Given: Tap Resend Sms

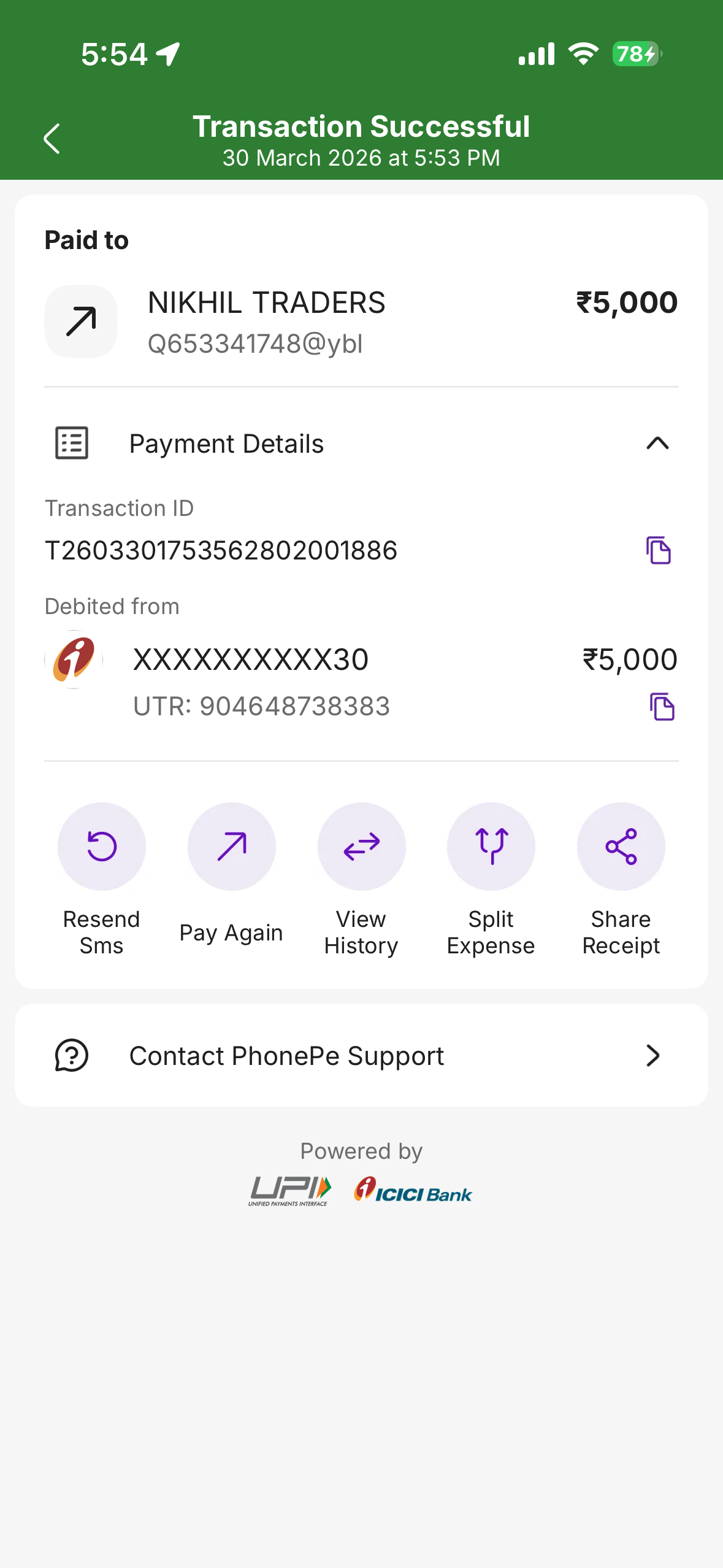Looking at the screenshot, I should [x=102, y=847].
